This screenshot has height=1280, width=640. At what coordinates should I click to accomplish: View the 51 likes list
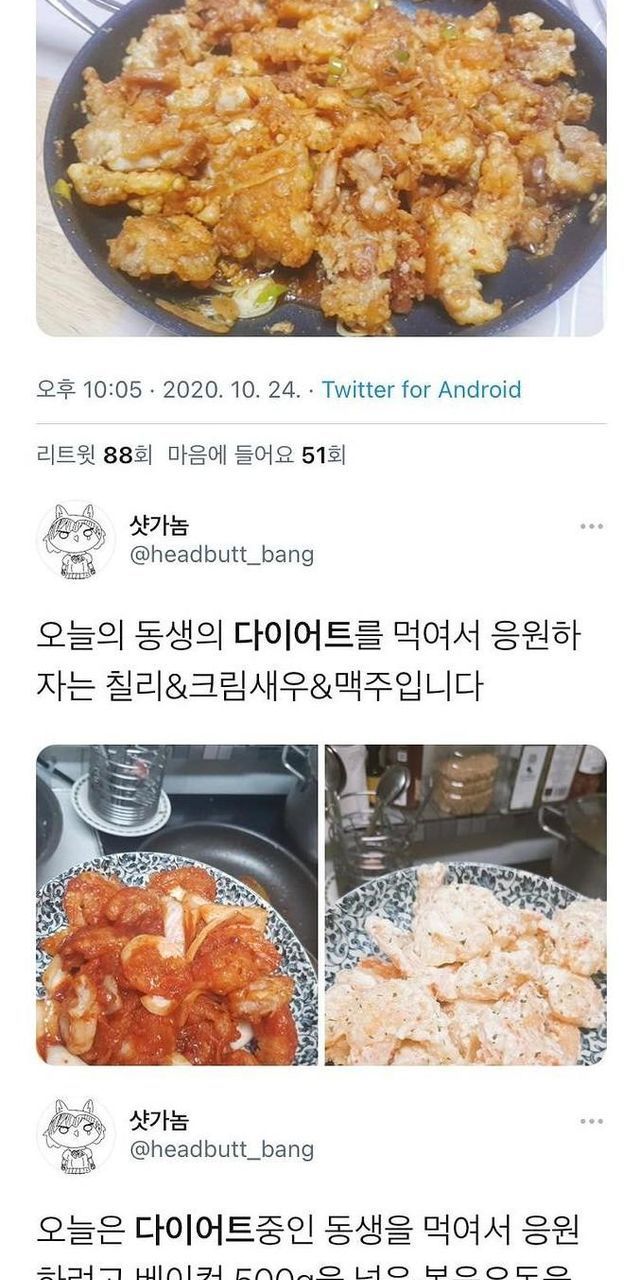point(256,456)
